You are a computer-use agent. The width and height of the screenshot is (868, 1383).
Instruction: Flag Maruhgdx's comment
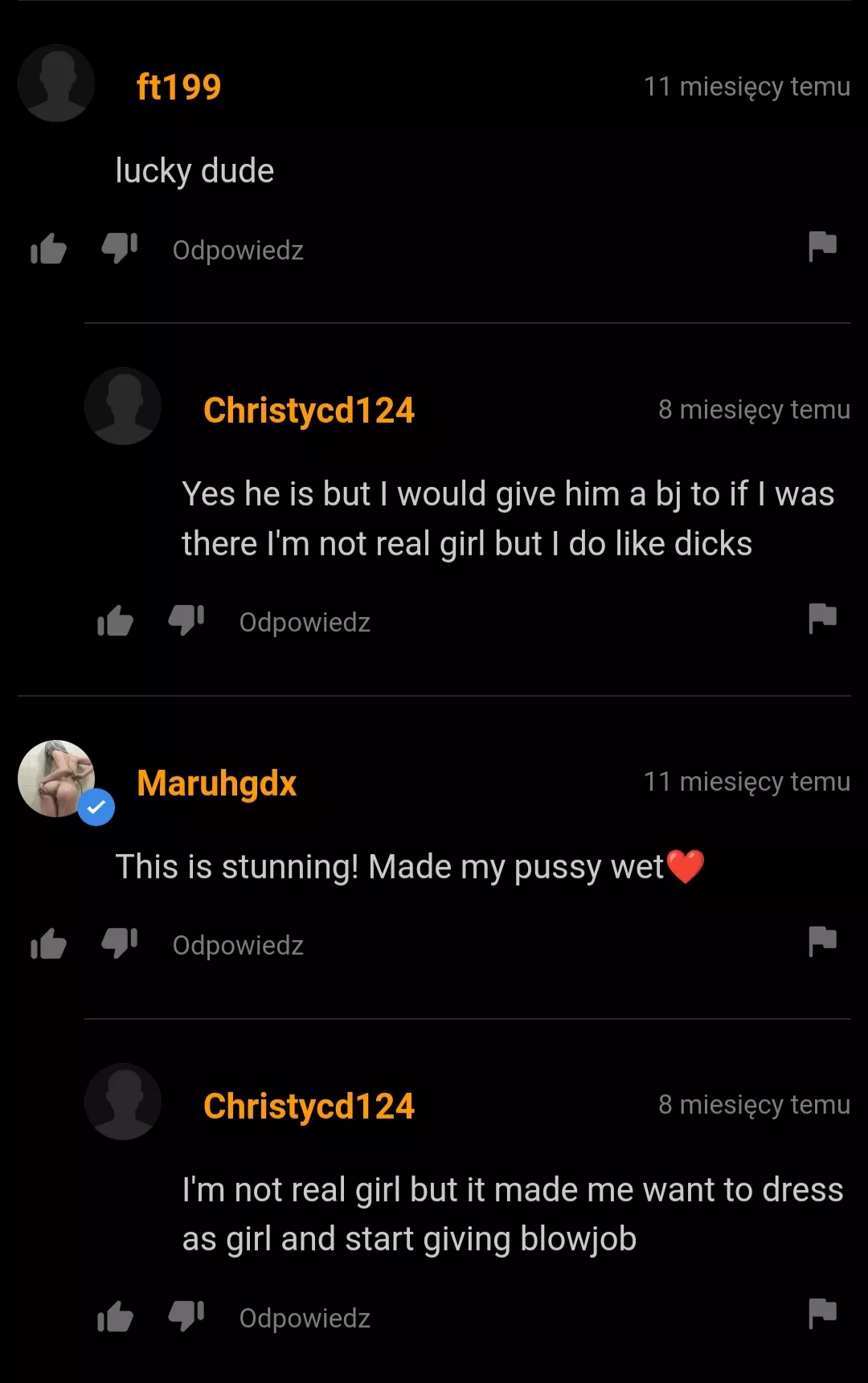[x=821, y=943]
